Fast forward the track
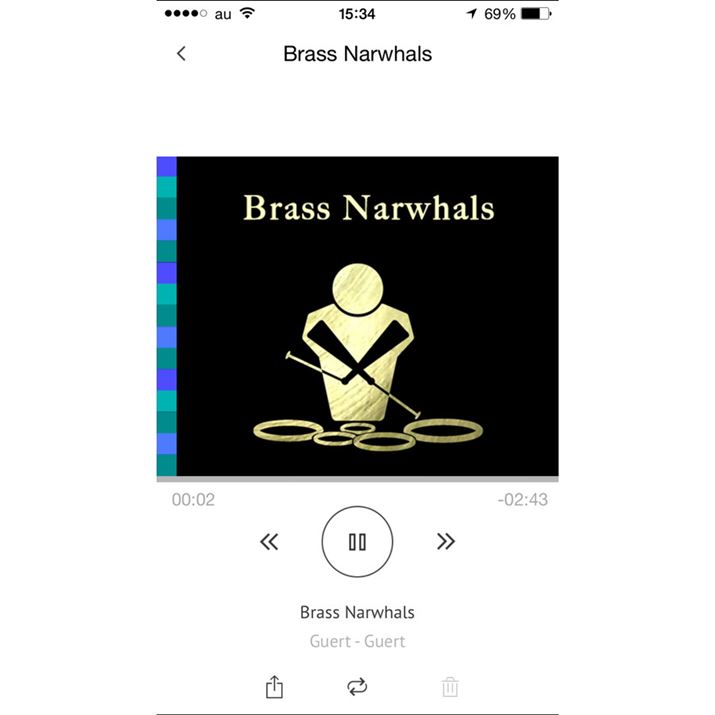Image resolution: width=715 pixels, height=715 pixels. coord(446,542)
